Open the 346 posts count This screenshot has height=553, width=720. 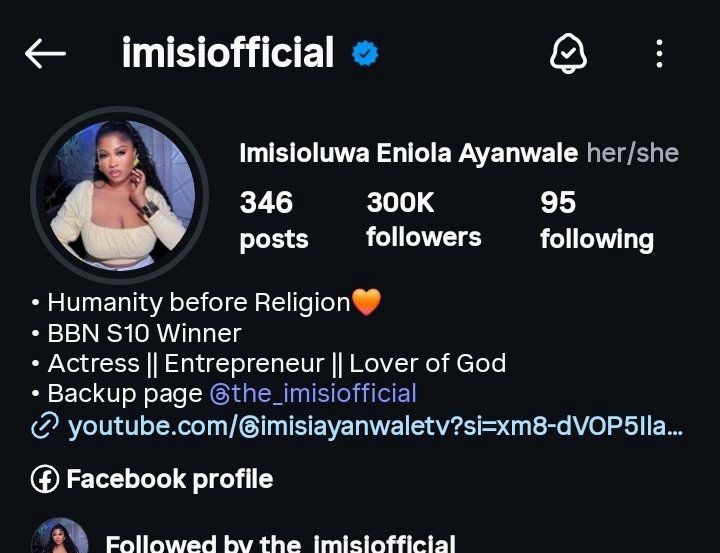[273, 220]
